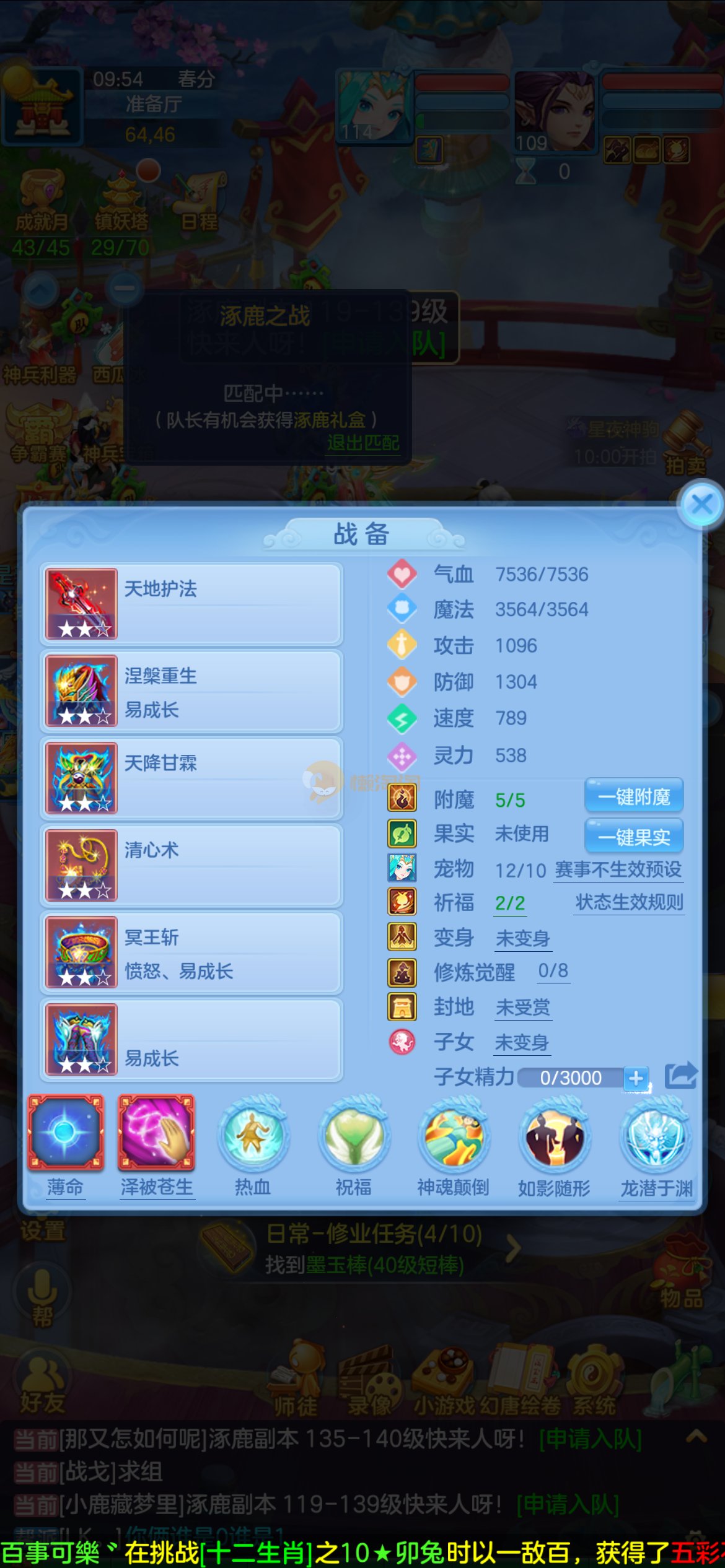This screenshot has height=1568, width=725.
Task: Open the 天降甘霖 equipment slot
Action: coord(191,778)
